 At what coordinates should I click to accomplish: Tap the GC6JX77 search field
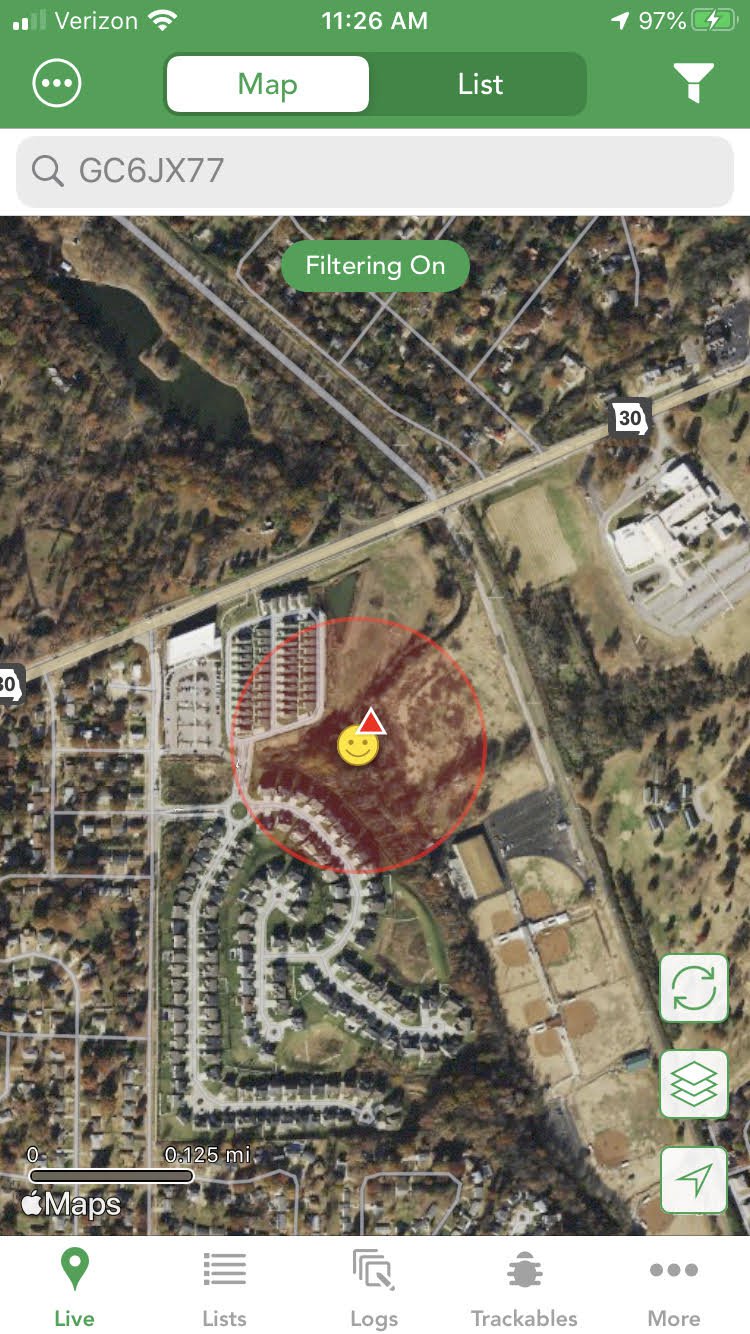click(375, 172)
